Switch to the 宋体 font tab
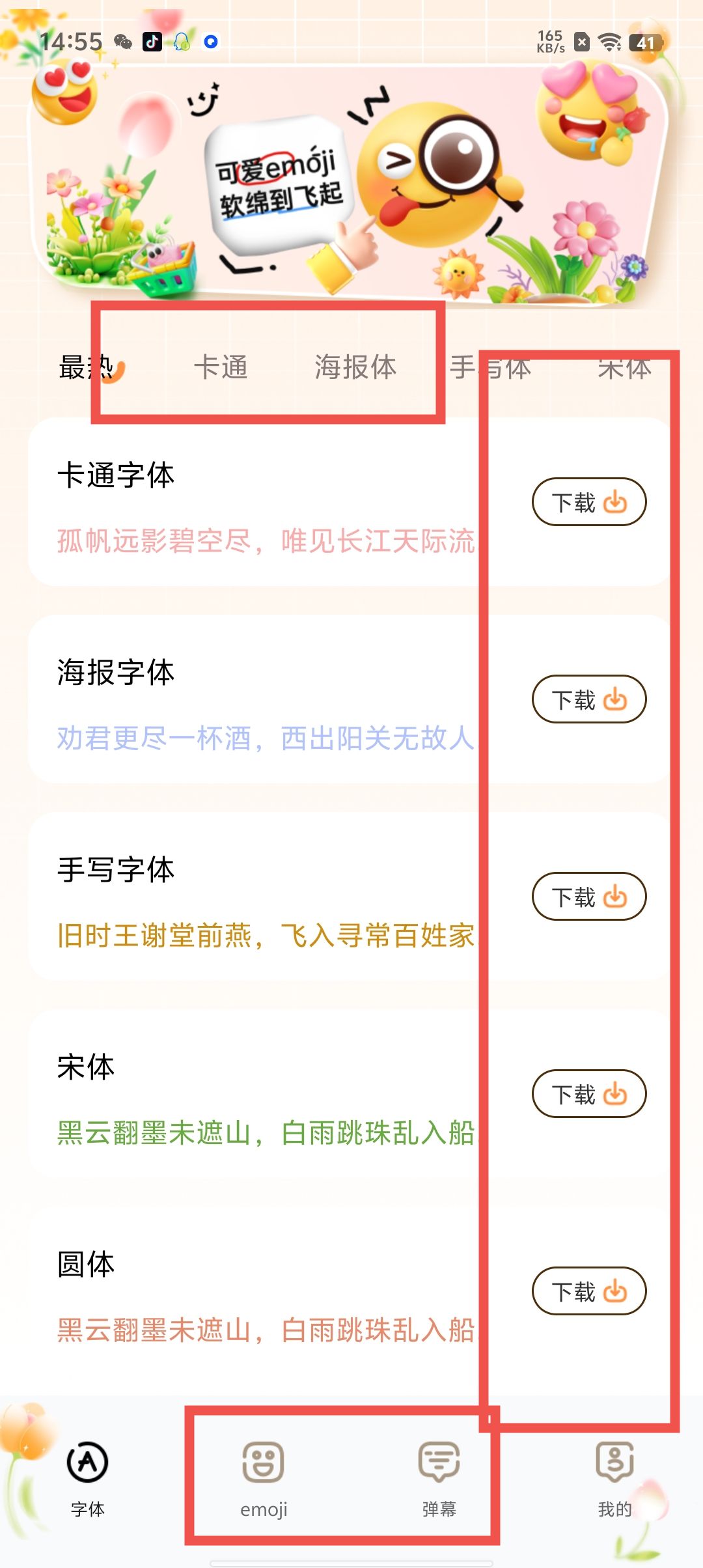Screen dimensions: 703x1568 [x=624, y=368]
